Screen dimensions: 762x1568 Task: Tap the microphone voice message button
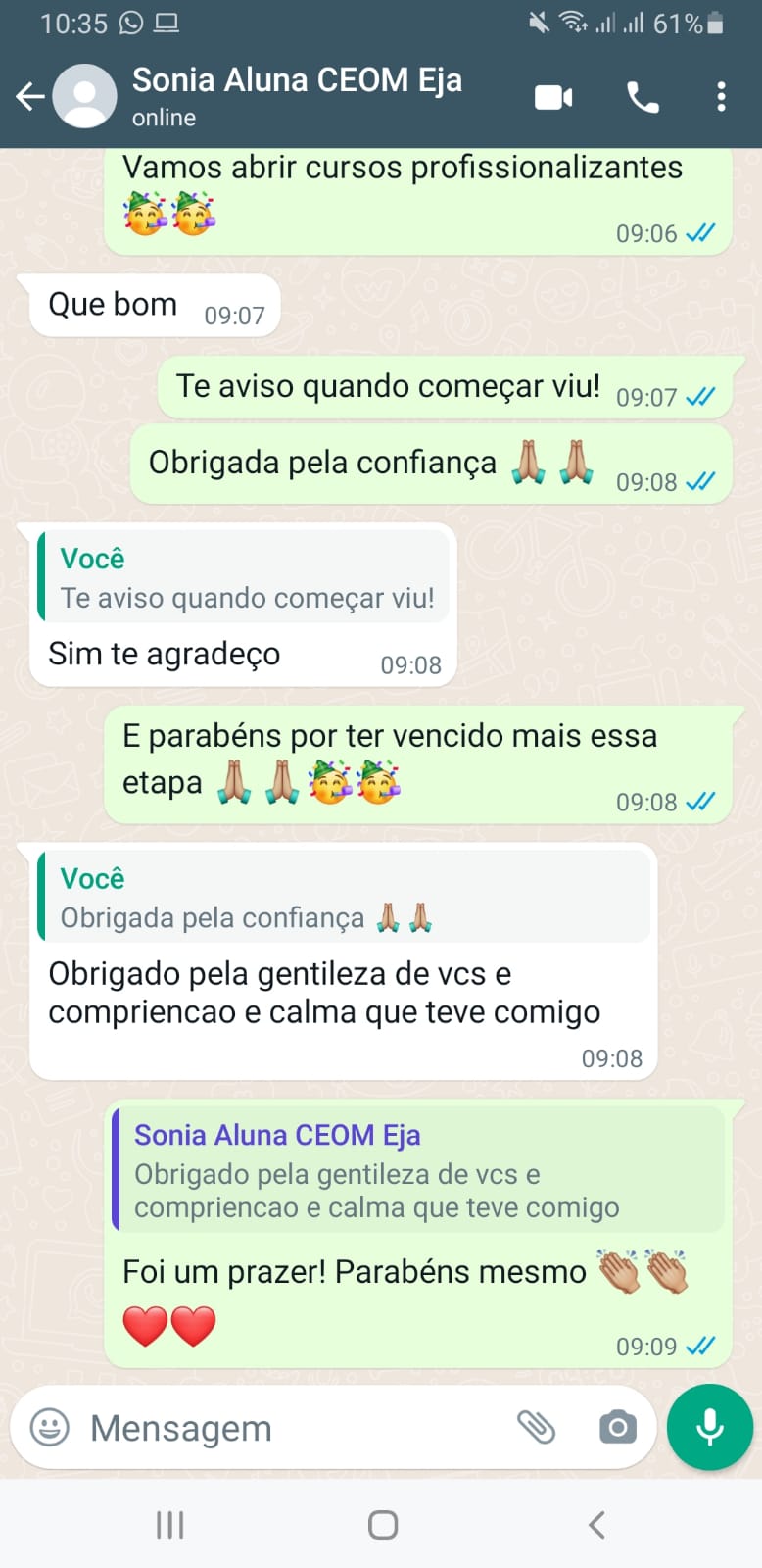(710, 1427)
